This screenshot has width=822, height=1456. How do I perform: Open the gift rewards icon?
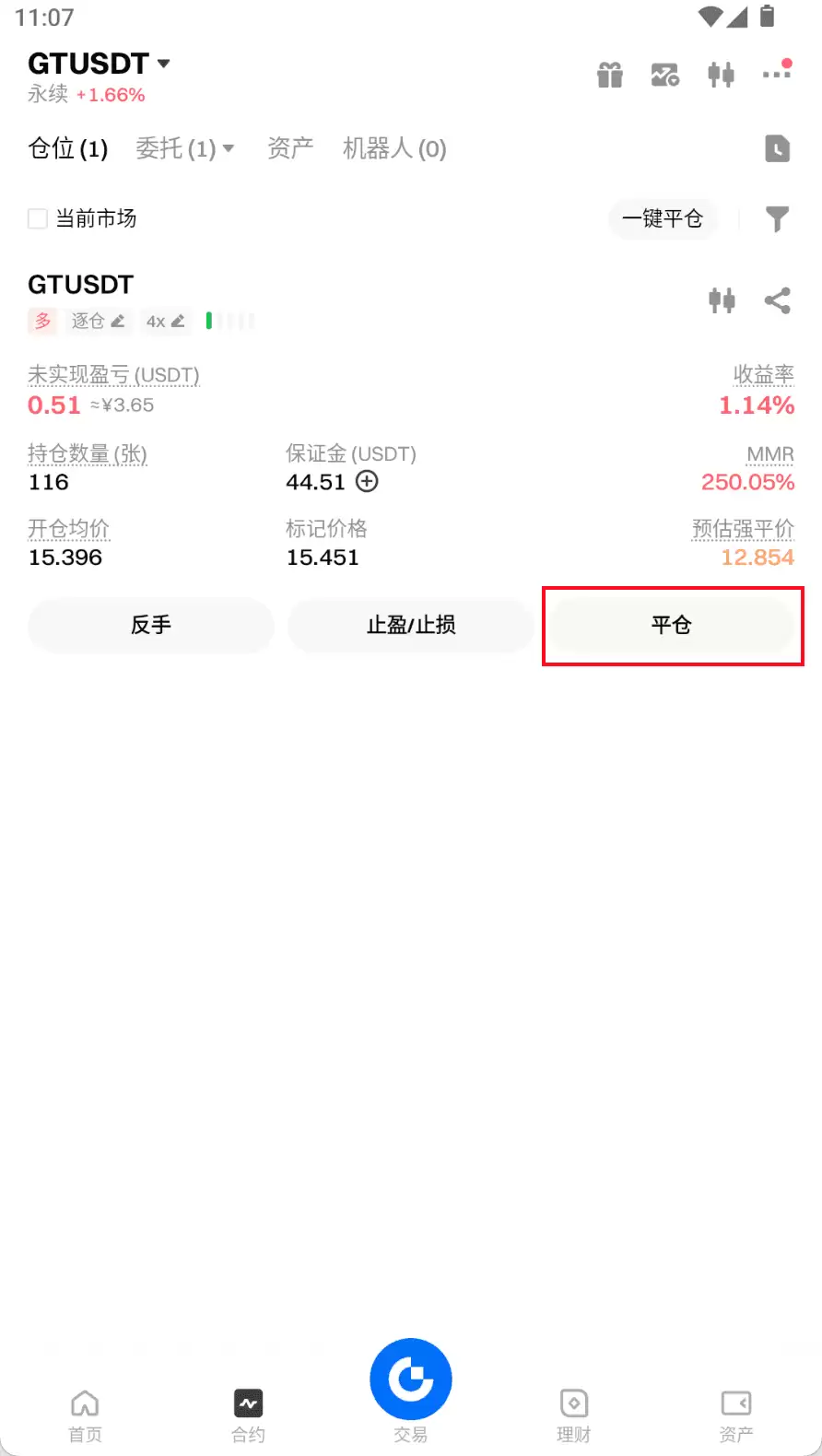tap(610, 74)
